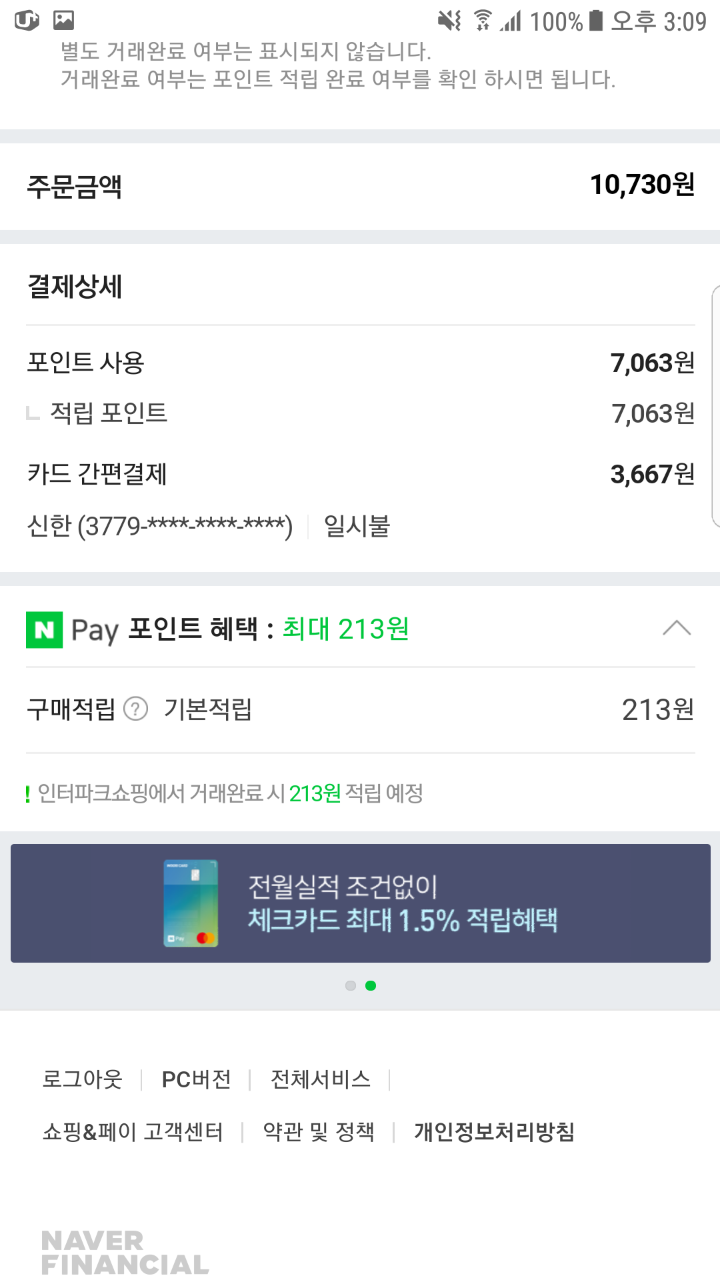Open 전체서비스
Screen dimensions: 720x1280
coord(320,1080)
